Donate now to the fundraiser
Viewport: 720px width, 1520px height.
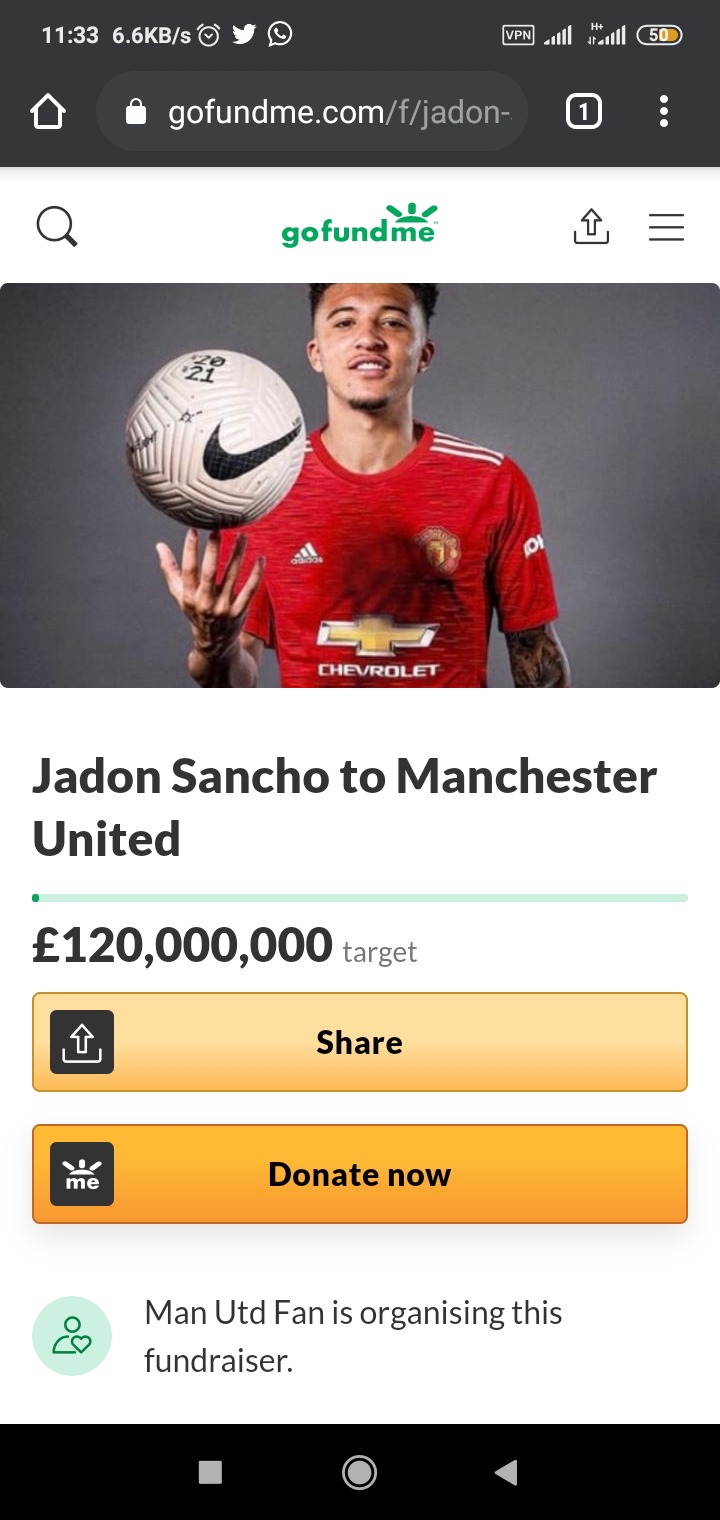[x=360, y=1174]
